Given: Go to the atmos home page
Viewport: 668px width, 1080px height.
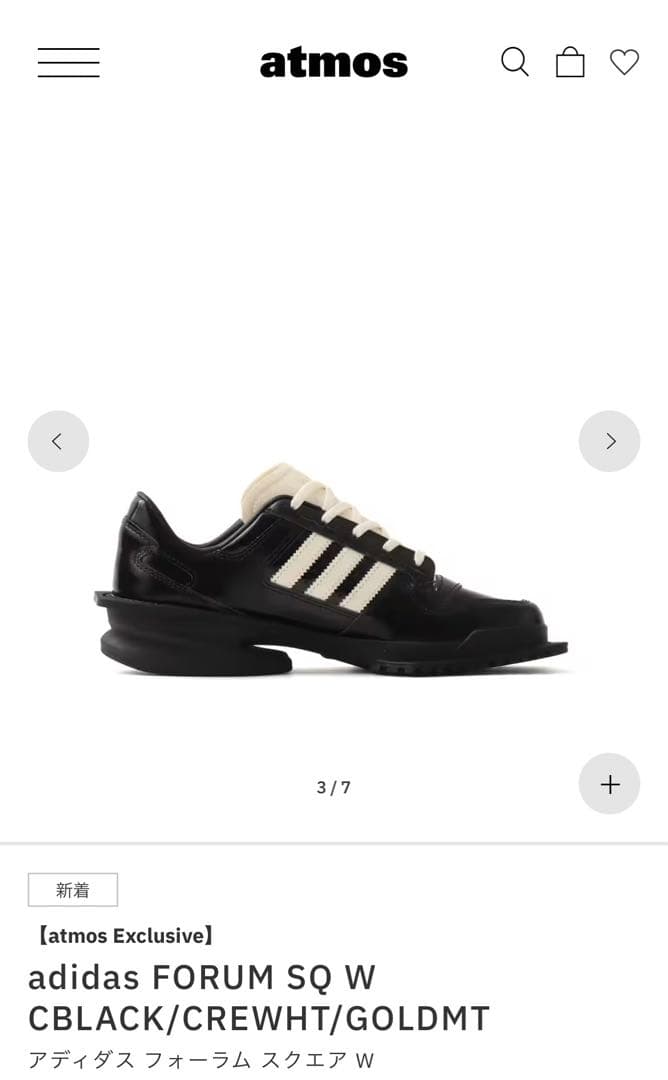Looking at the screenshot, I should coord(334,62).
